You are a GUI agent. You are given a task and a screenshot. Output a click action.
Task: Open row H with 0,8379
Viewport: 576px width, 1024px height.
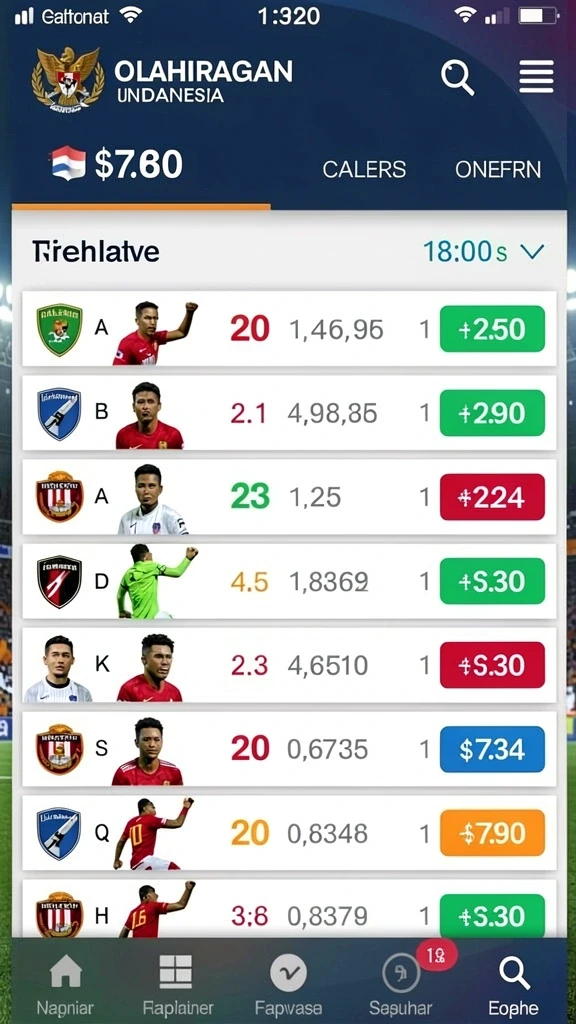tap(289, 909)
